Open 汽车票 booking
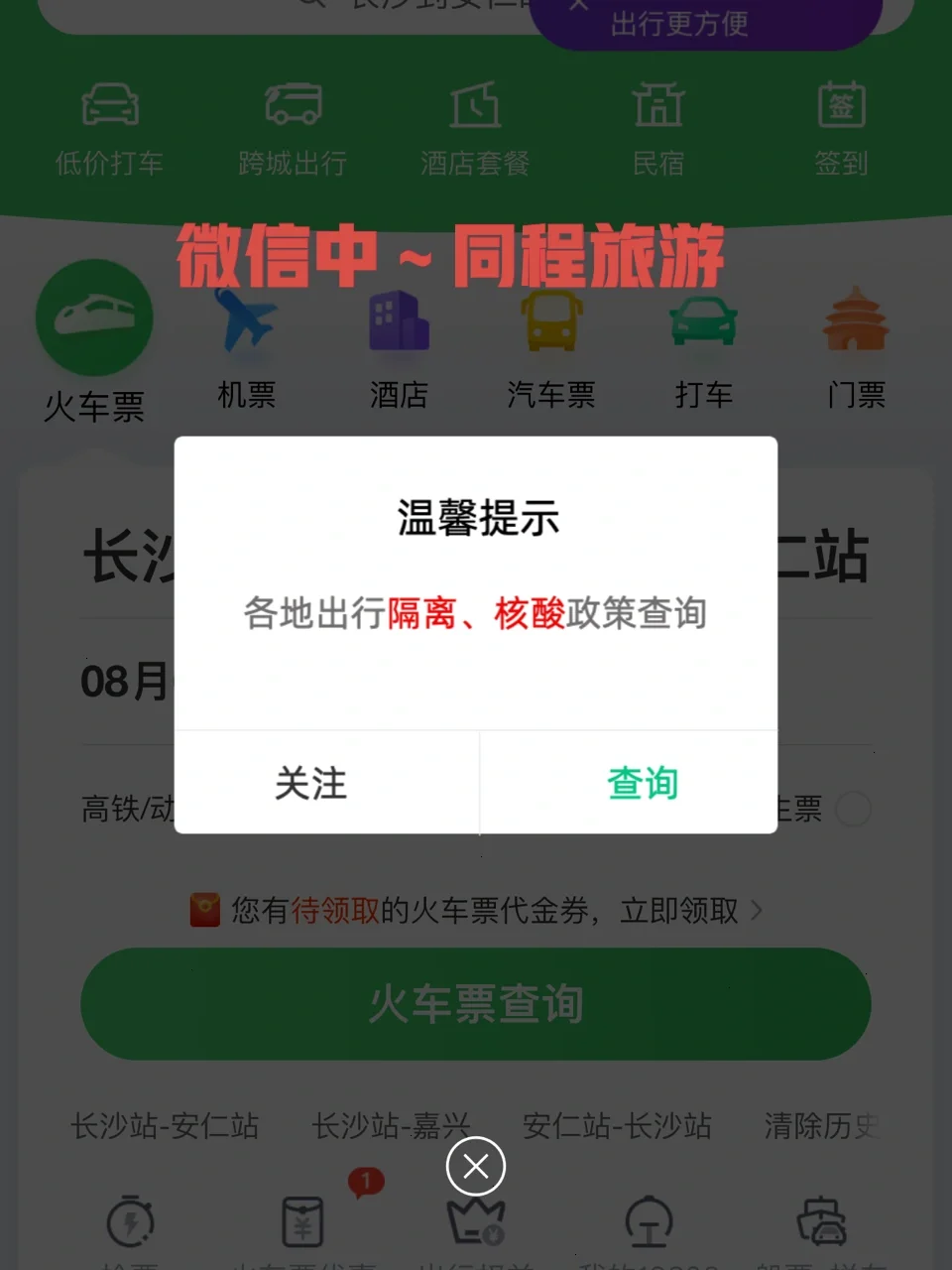 [551, 349]
